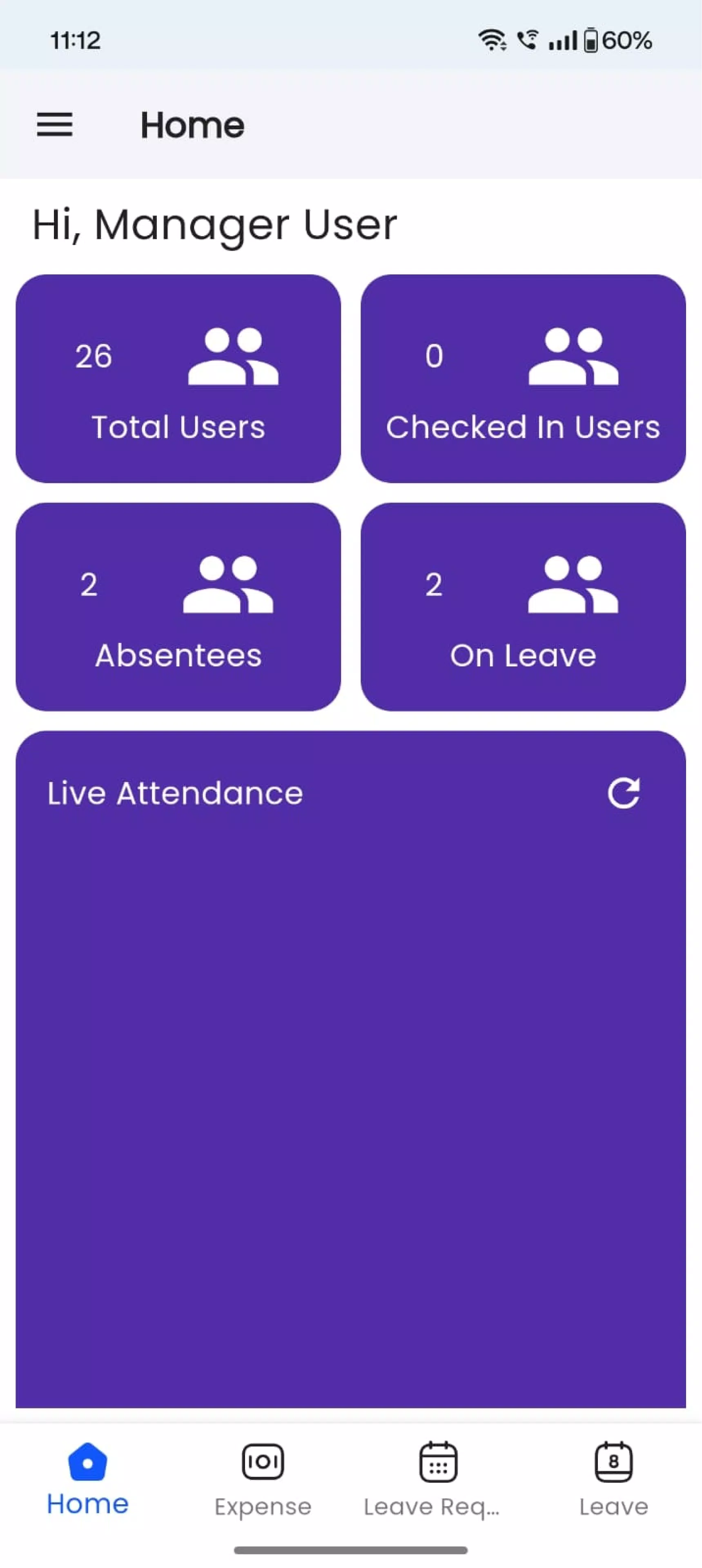Open the Absentees card

(178, 607)
